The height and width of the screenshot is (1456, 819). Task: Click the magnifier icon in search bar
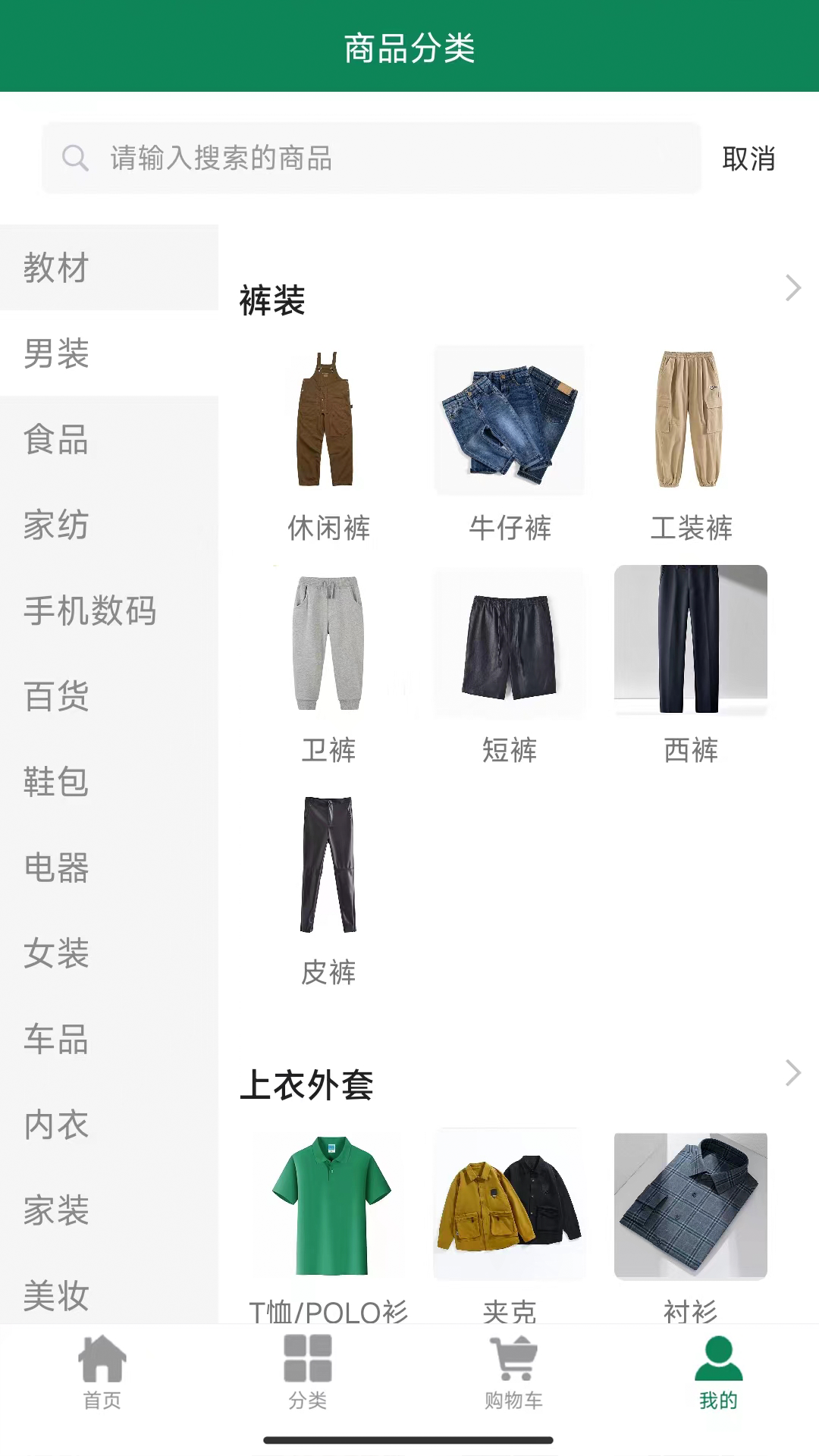tap(75, 158)
